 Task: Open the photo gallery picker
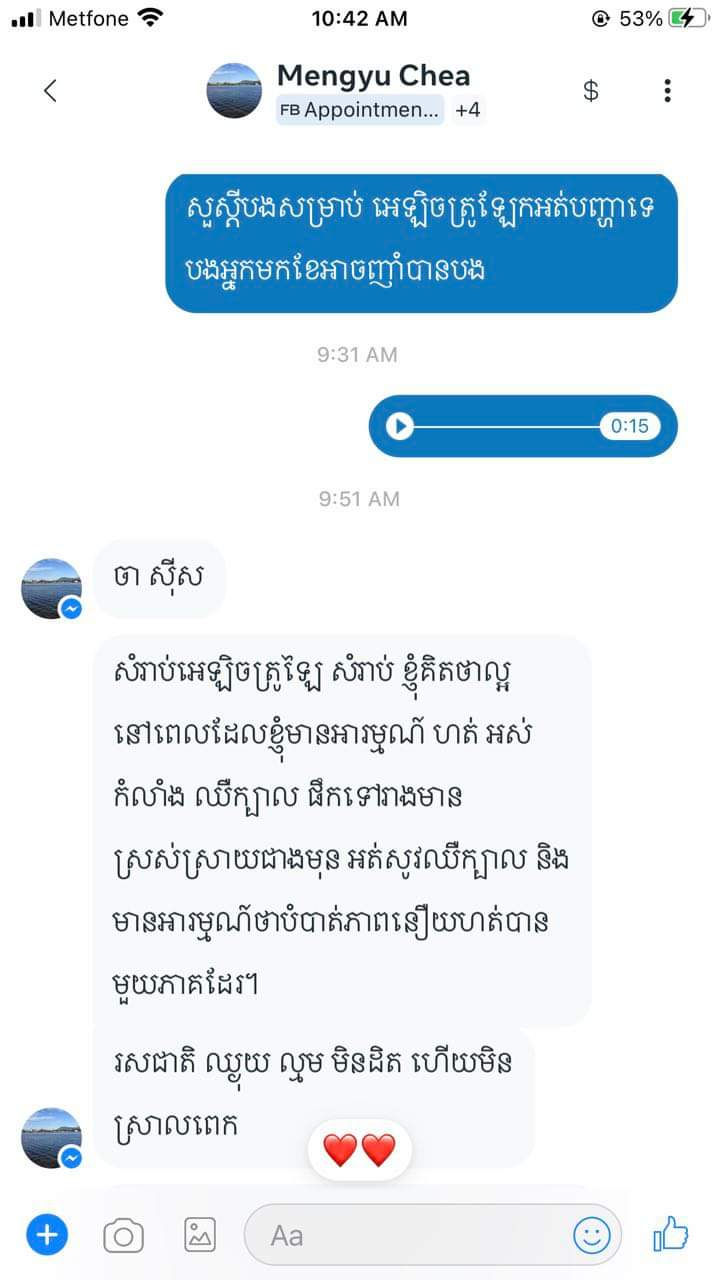(x=200, y=1236)
